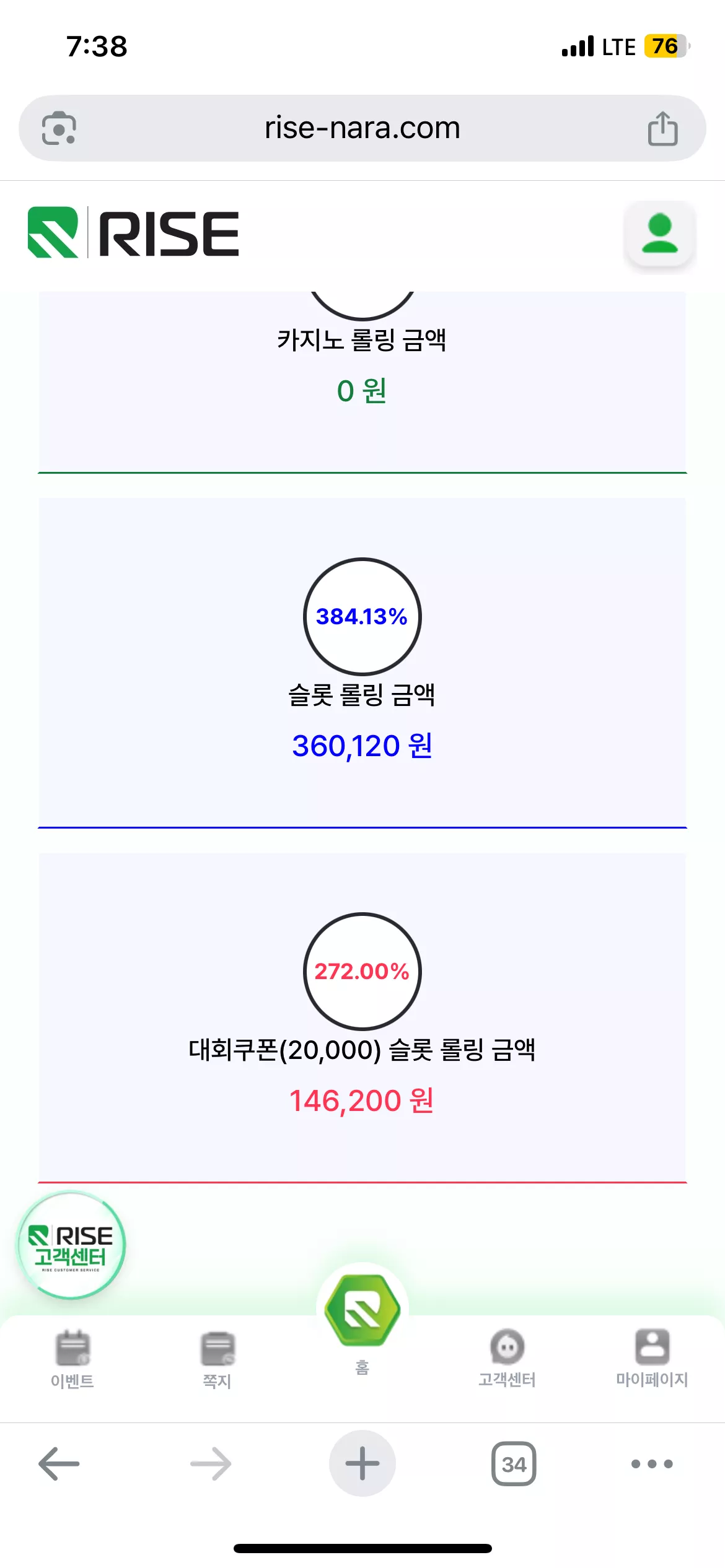View the 34 open browser tabs
This screenshot has width=725, height=1568.
[514, 1463]
